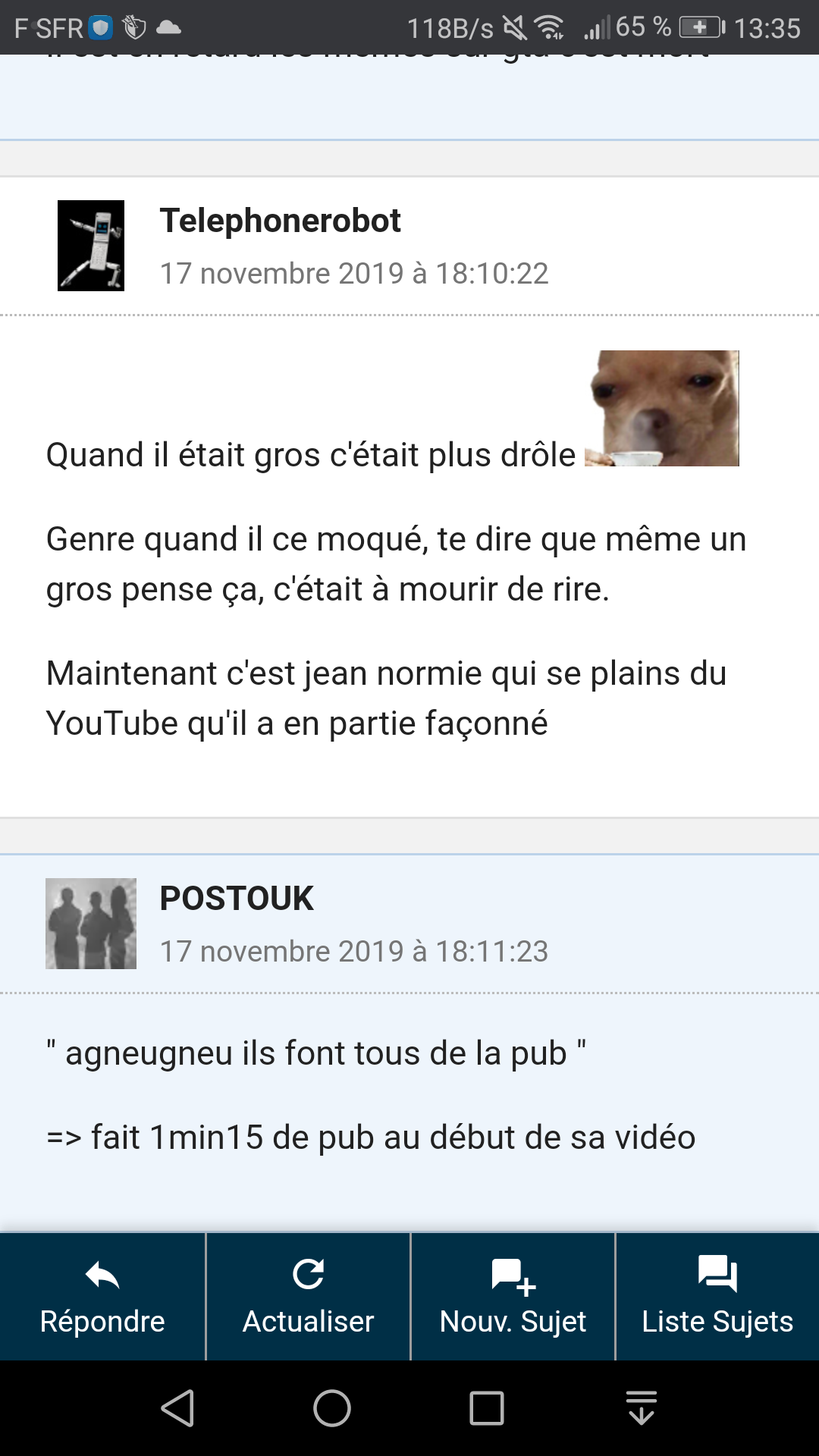
Task: Tap Telephonerobot's avatar picture
Action: pyautogui.click(x=91, y=246)
